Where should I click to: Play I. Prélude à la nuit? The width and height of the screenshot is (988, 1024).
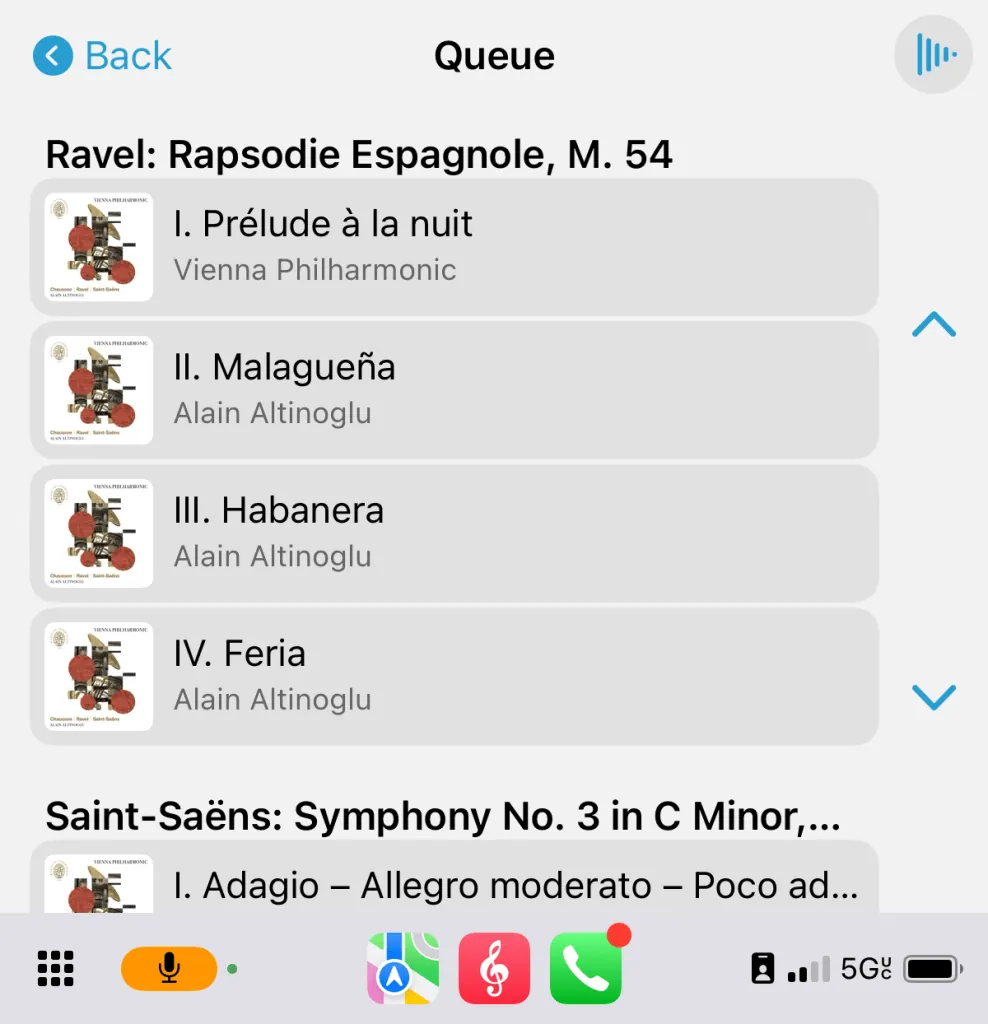click(x=454, y=247)
